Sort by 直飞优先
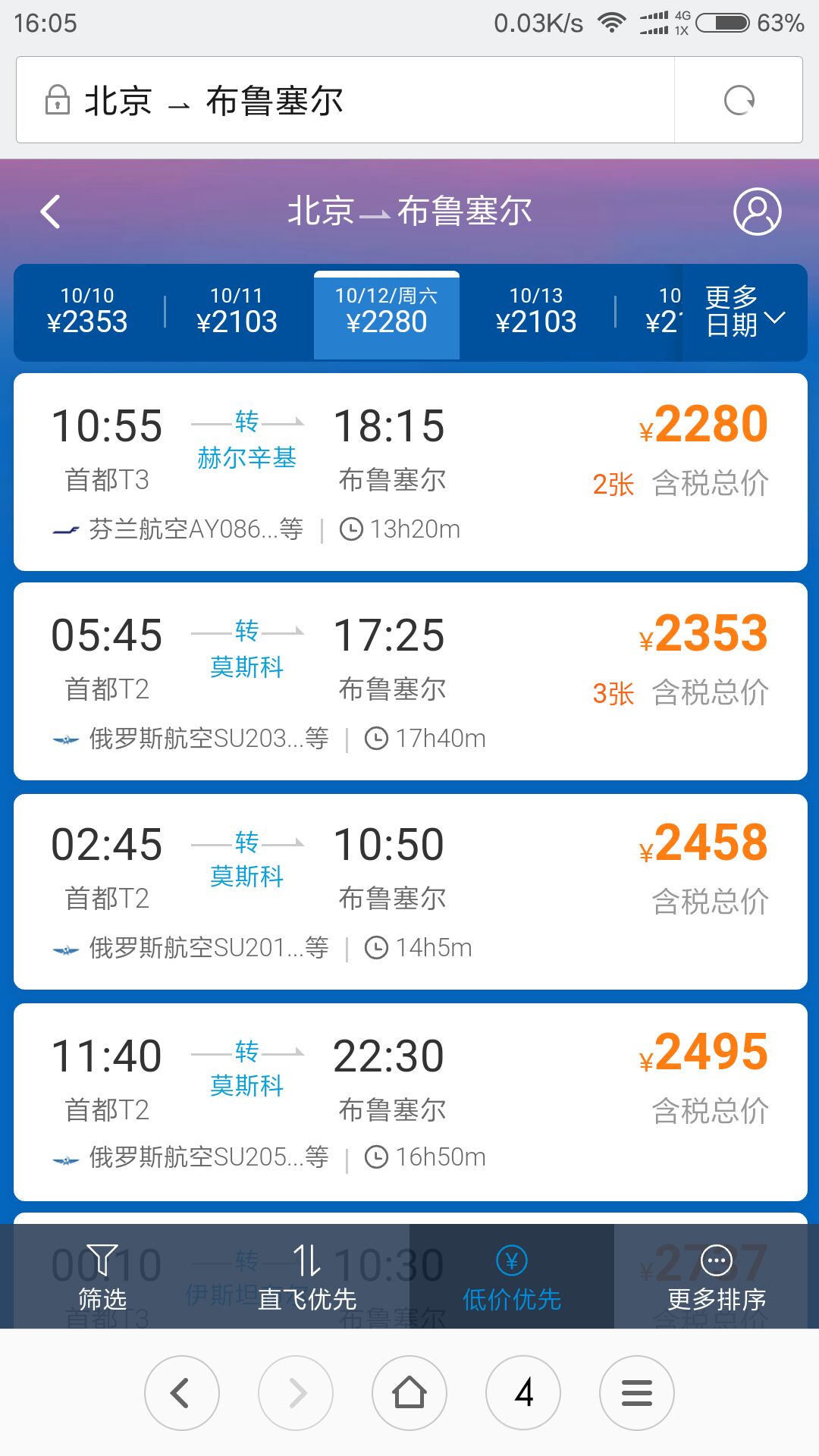 click(307, 1276)
